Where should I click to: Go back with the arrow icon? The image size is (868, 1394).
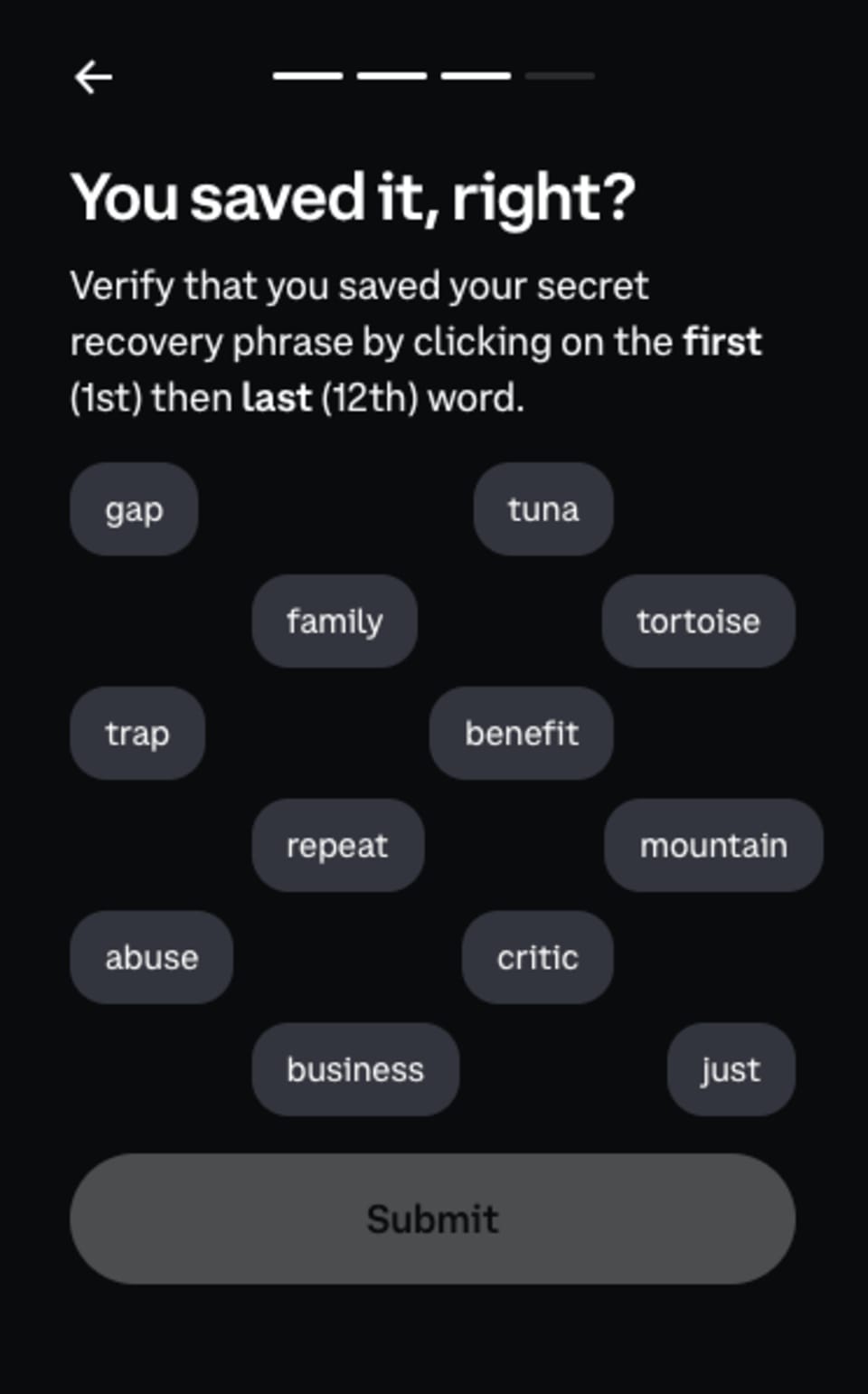coord(93,77)
